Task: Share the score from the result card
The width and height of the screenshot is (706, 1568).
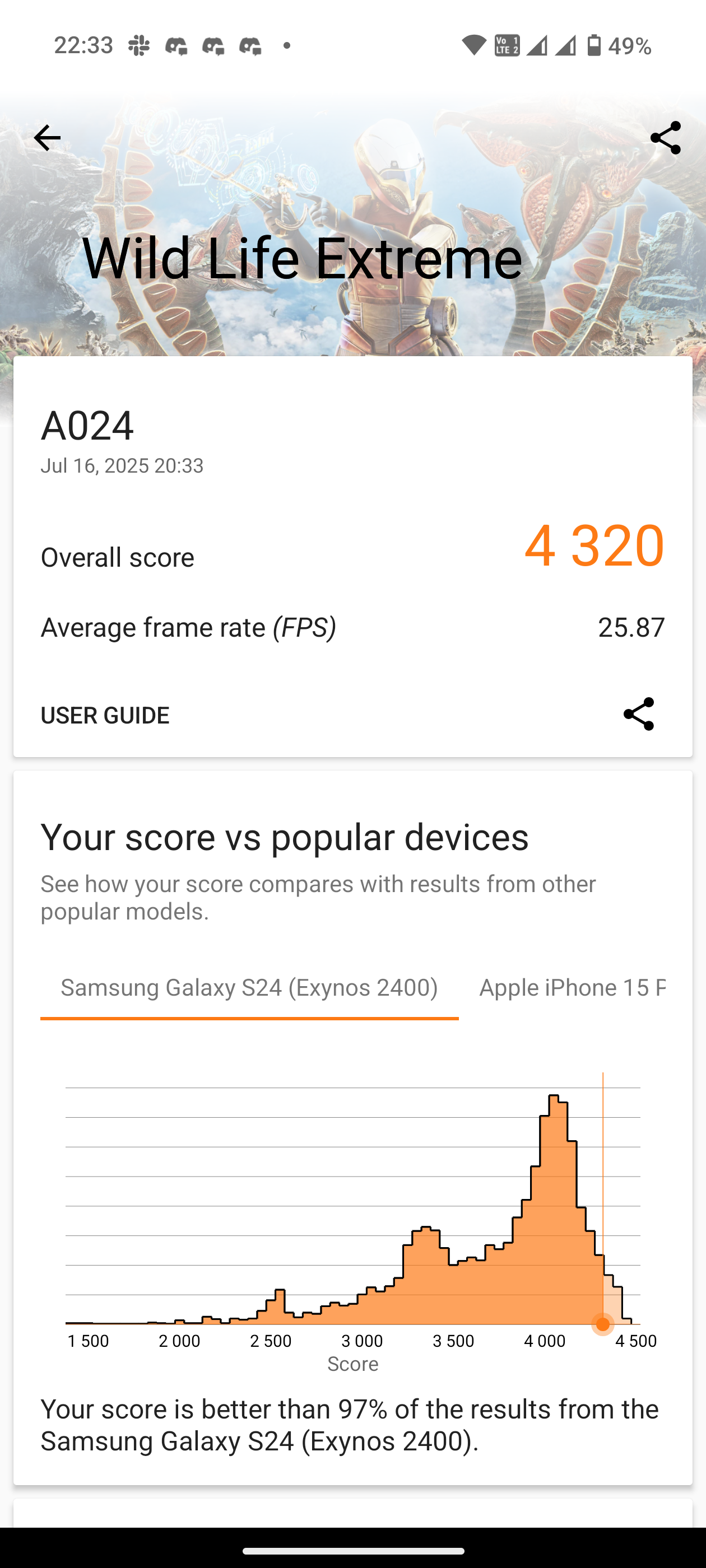Action: pyautogui.click(x=638, y=714)
